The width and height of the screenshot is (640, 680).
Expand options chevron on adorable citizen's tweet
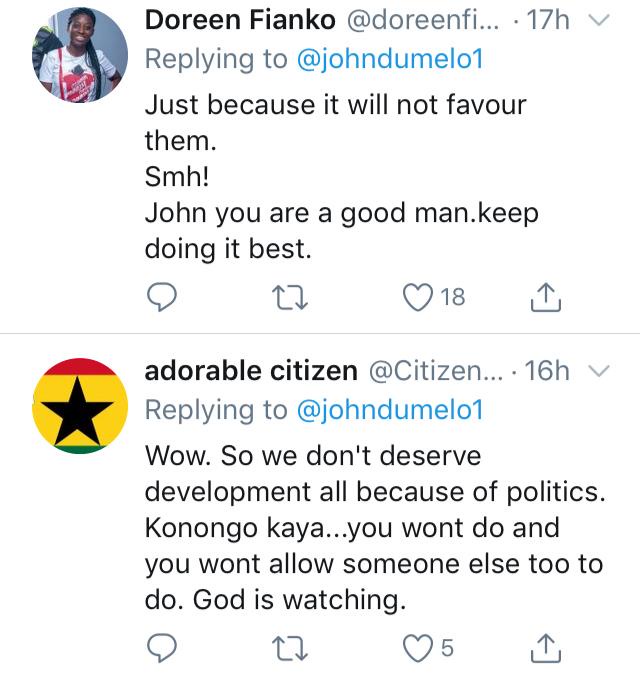[598, 372]
